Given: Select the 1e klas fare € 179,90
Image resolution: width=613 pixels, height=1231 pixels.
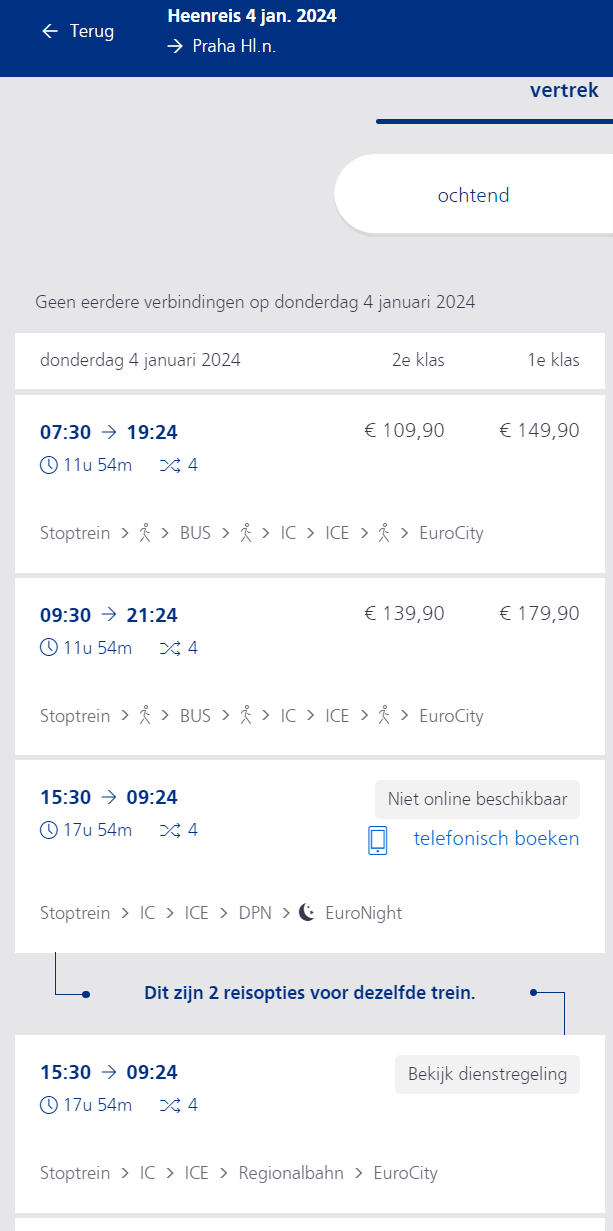Looking at the screenshot, I should click(x=539, y=613).
